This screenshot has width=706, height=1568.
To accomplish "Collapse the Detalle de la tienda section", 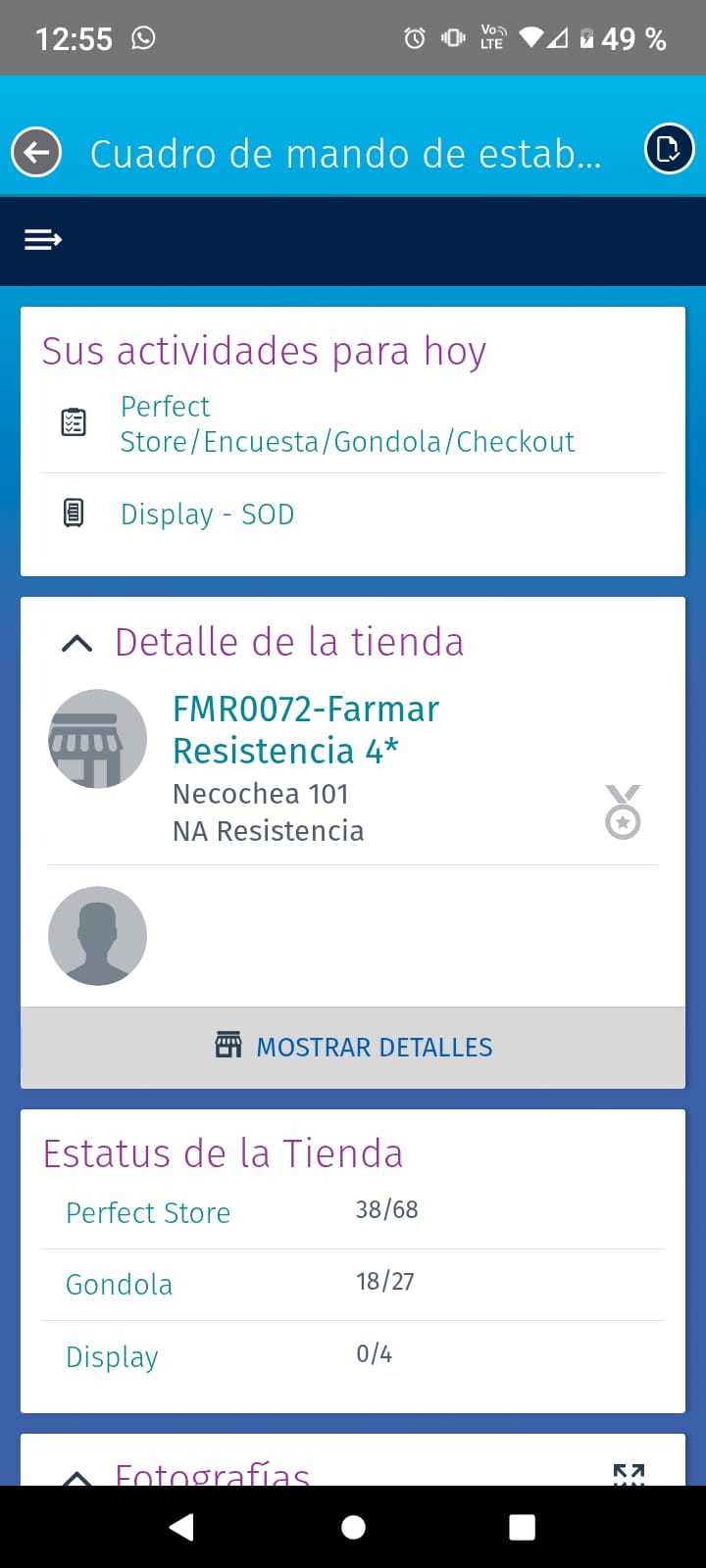I will (76, 643).
